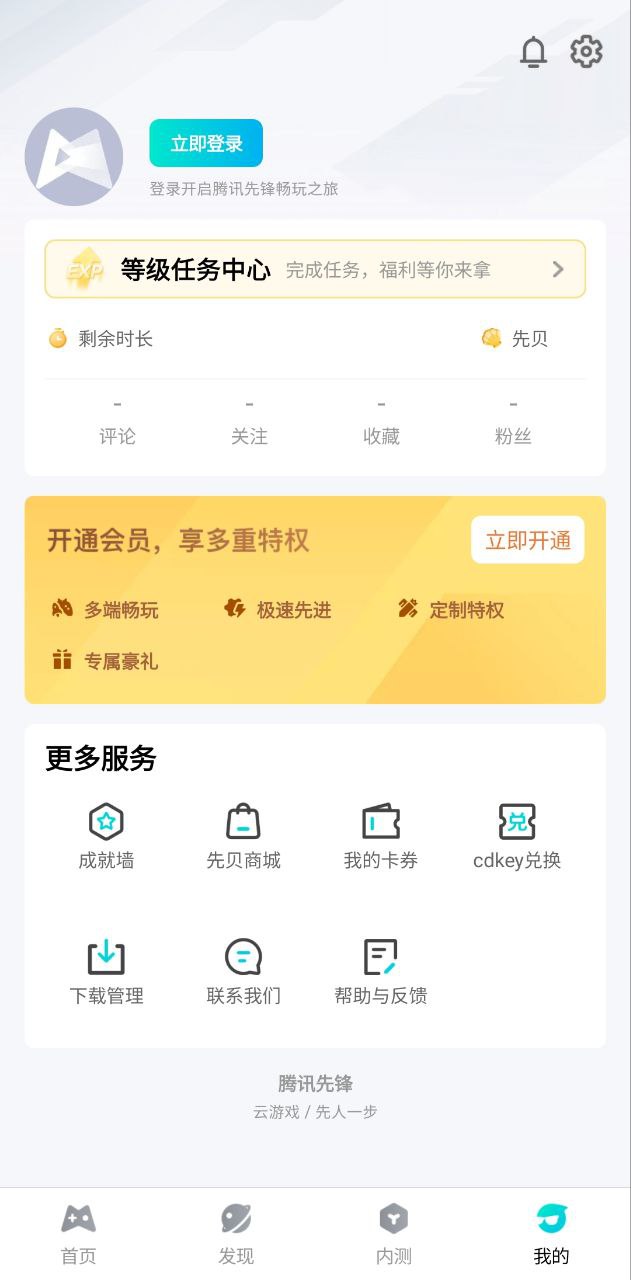Tap the 立即登录 login button
The image size is (631, 1280).
pos(206,143)
